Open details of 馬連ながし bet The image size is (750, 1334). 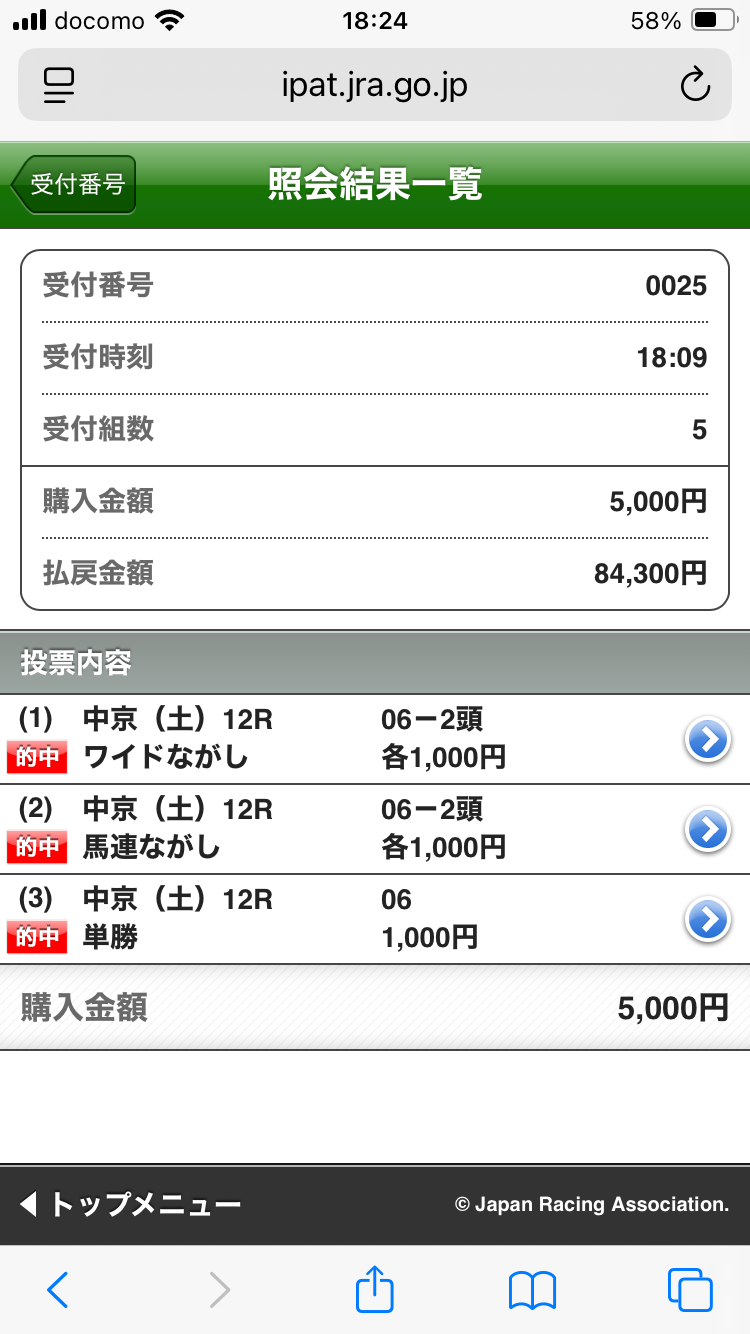tap(709, 829)
